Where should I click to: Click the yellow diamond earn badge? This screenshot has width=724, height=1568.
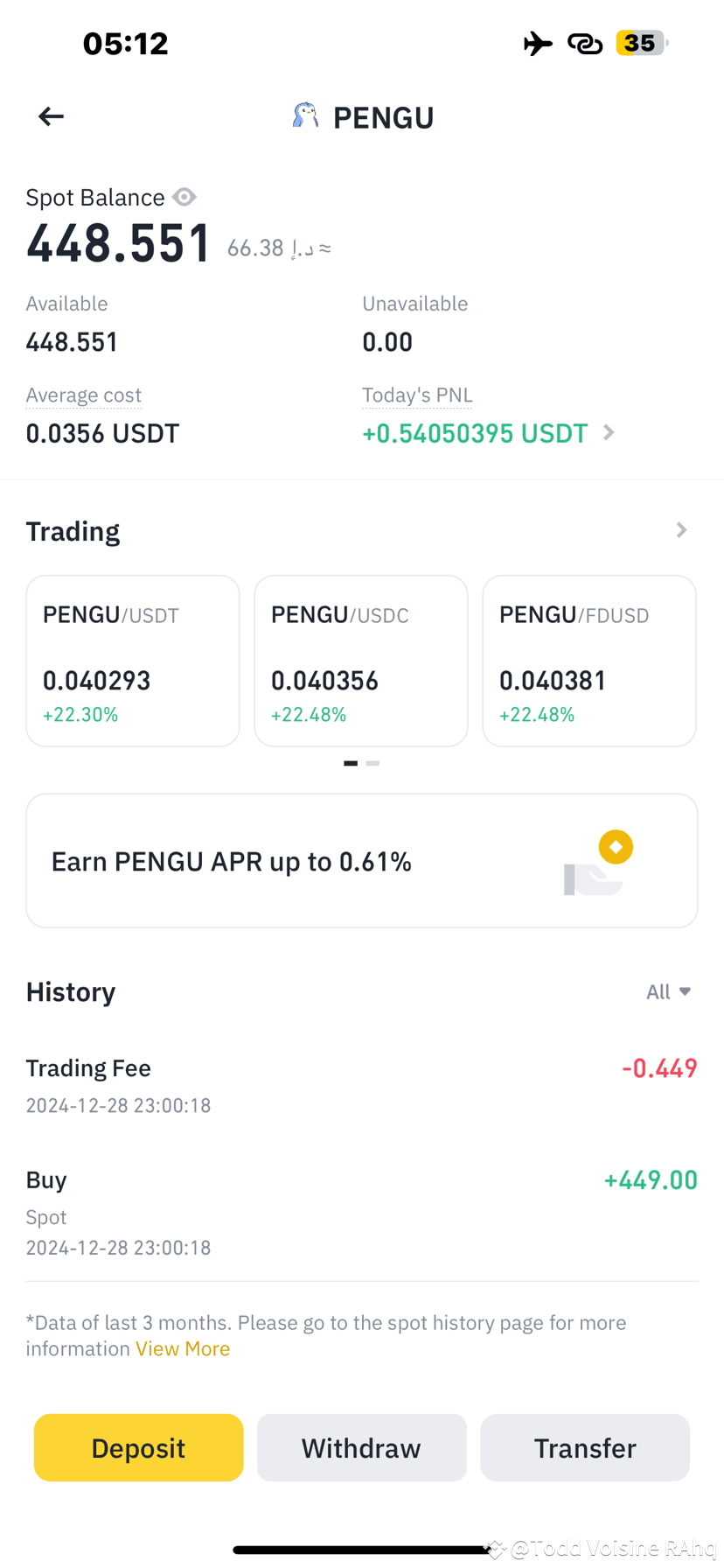(616, 846)
